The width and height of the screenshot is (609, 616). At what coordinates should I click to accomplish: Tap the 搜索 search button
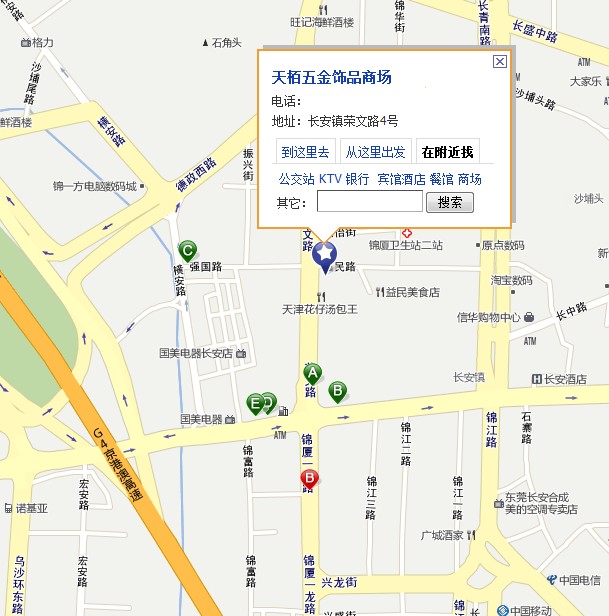coord(450,202)
